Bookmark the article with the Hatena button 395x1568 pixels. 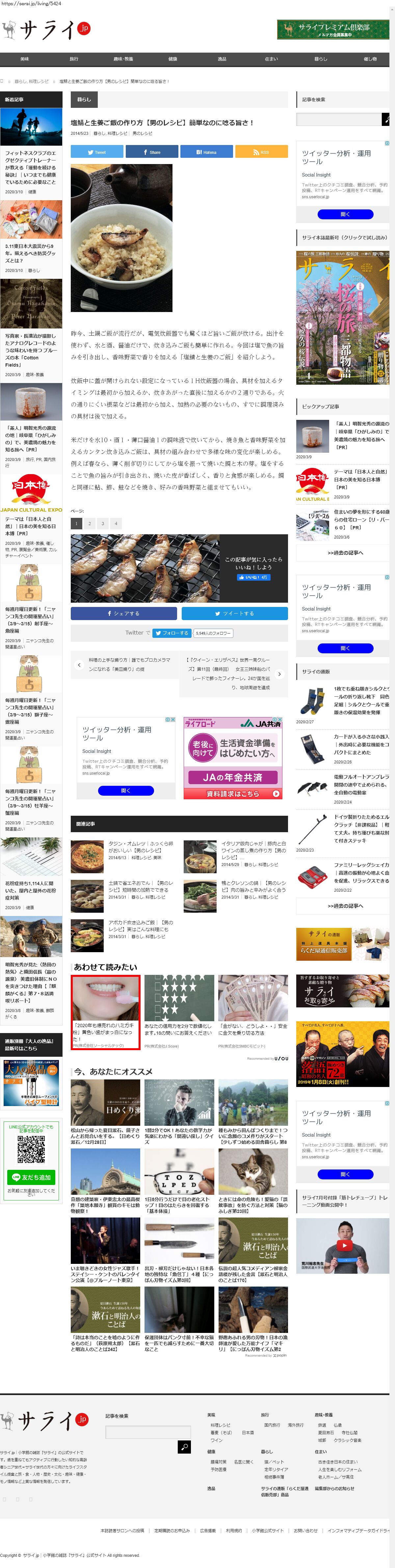(x=207, y=152)
